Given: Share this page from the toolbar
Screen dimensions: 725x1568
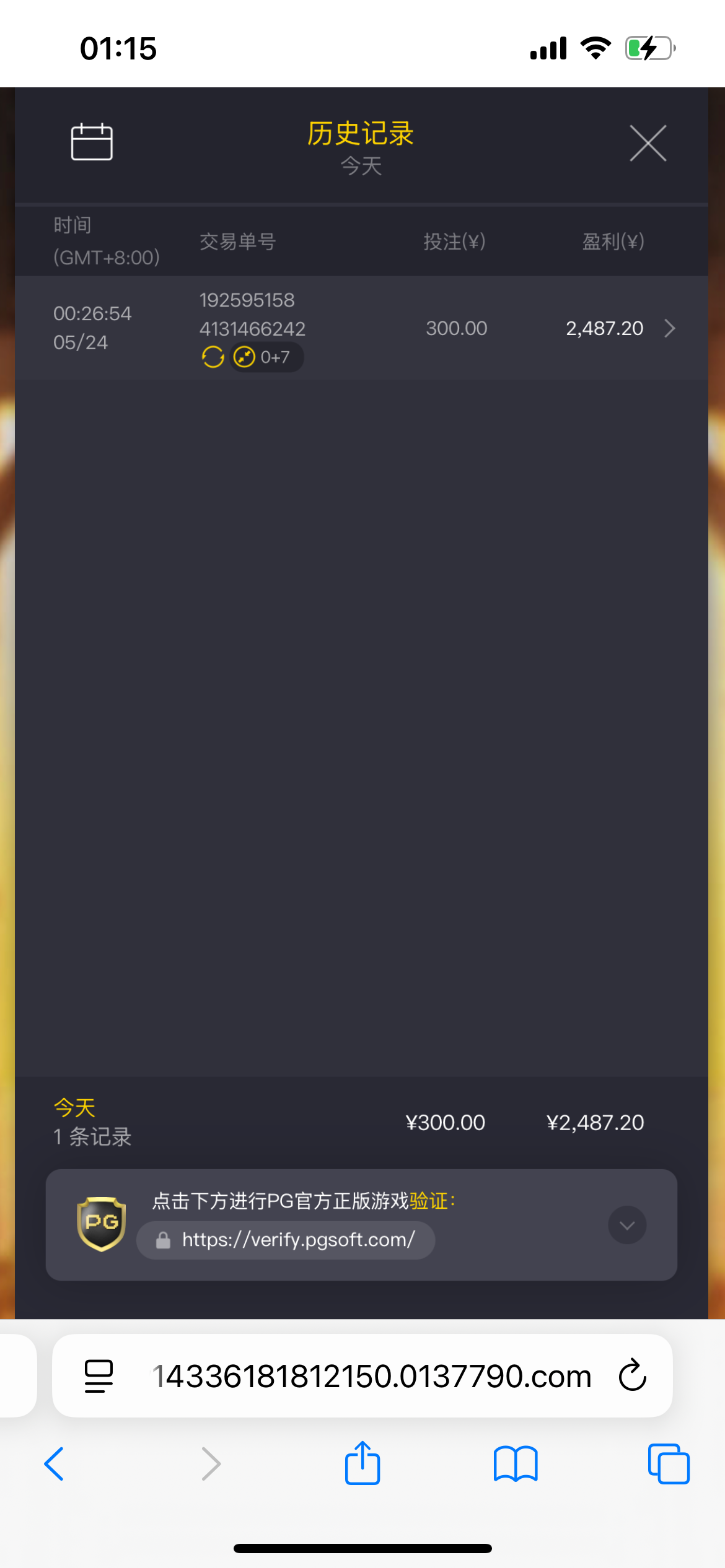Looking at the screenshot, I should (x=362, y=1464).
